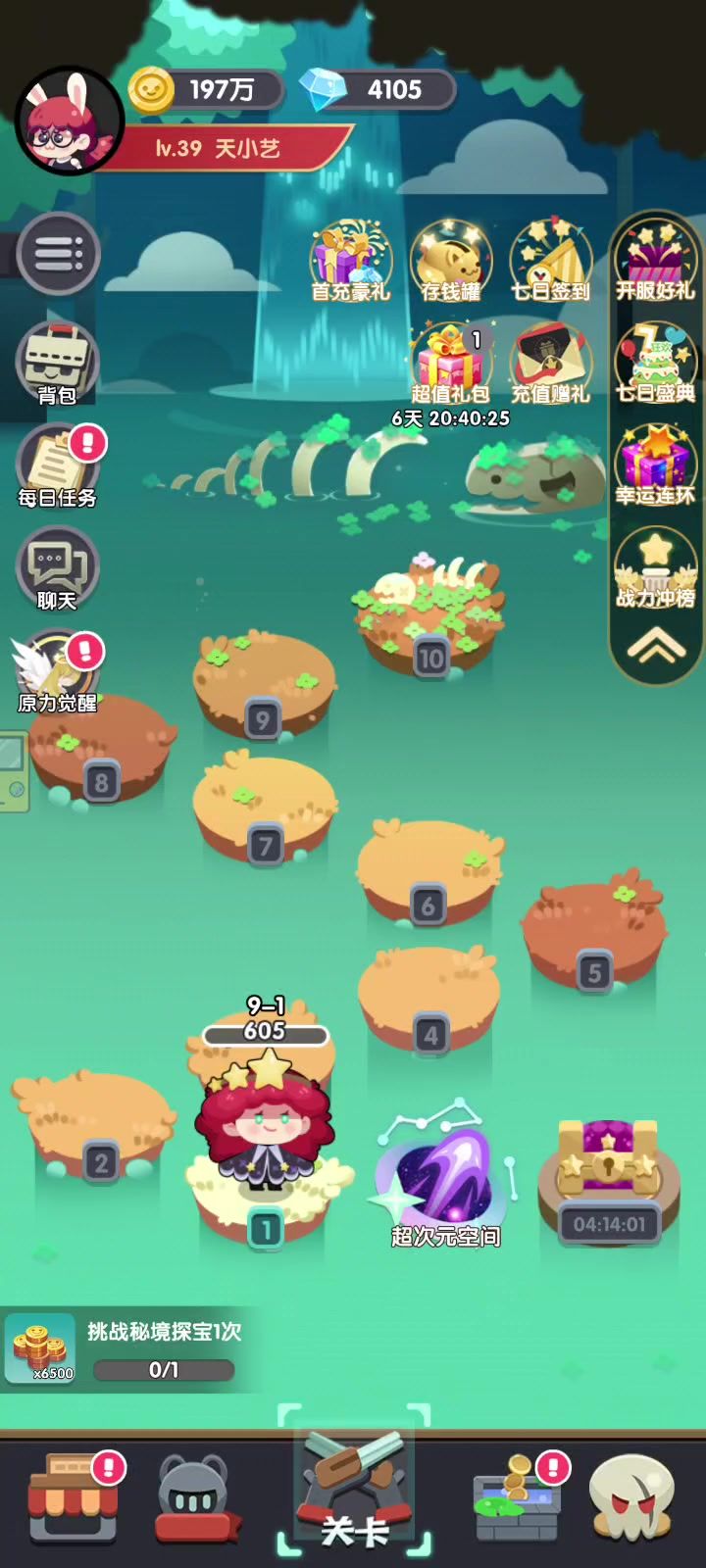Open the hamburger menu button
The image size is (706, 1568).
click(x=59, y=254)
